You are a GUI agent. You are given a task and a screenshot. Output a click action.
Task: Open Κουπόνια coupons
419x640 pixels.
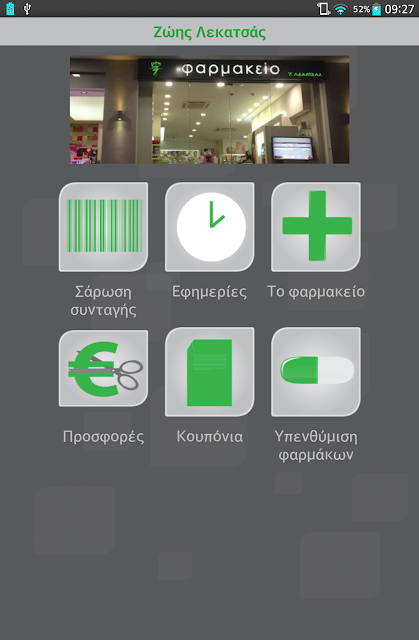click(210, 372)
